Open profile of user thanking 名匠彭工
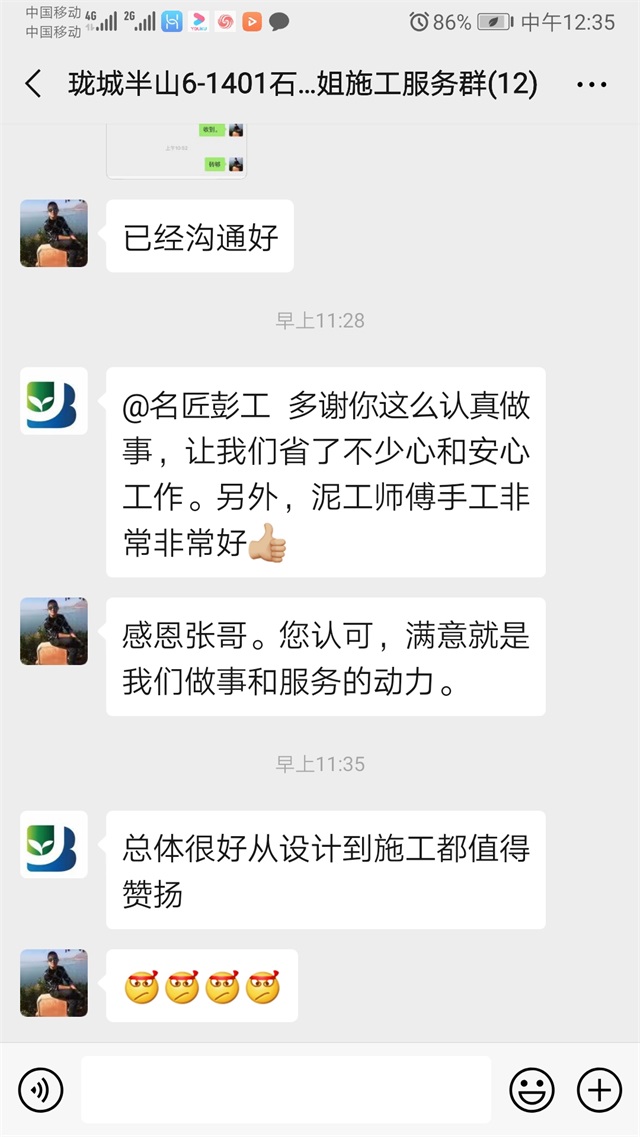The height and width of the screenshot is (1137, 640). tap(54, 401)
